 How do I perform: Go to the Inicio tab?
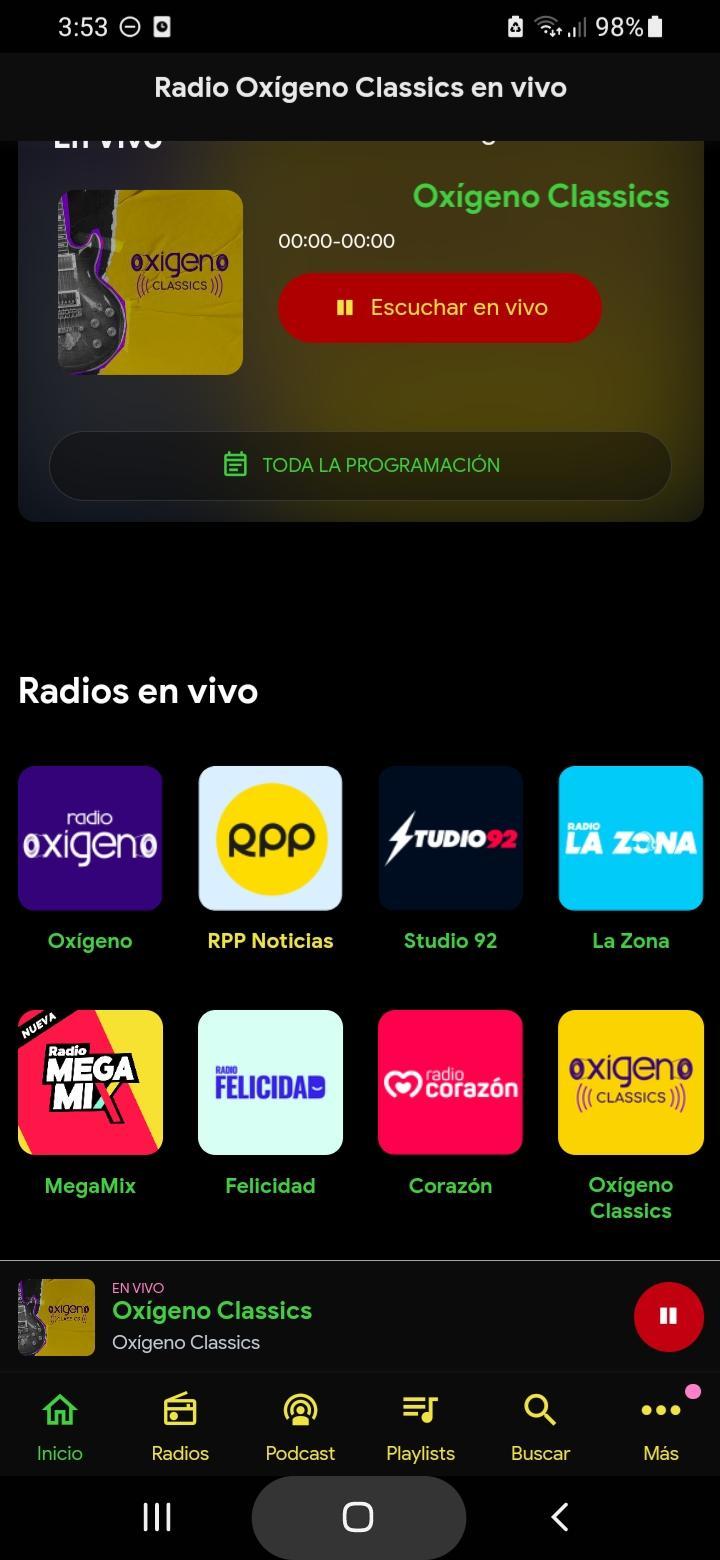tap(60, 1427)
